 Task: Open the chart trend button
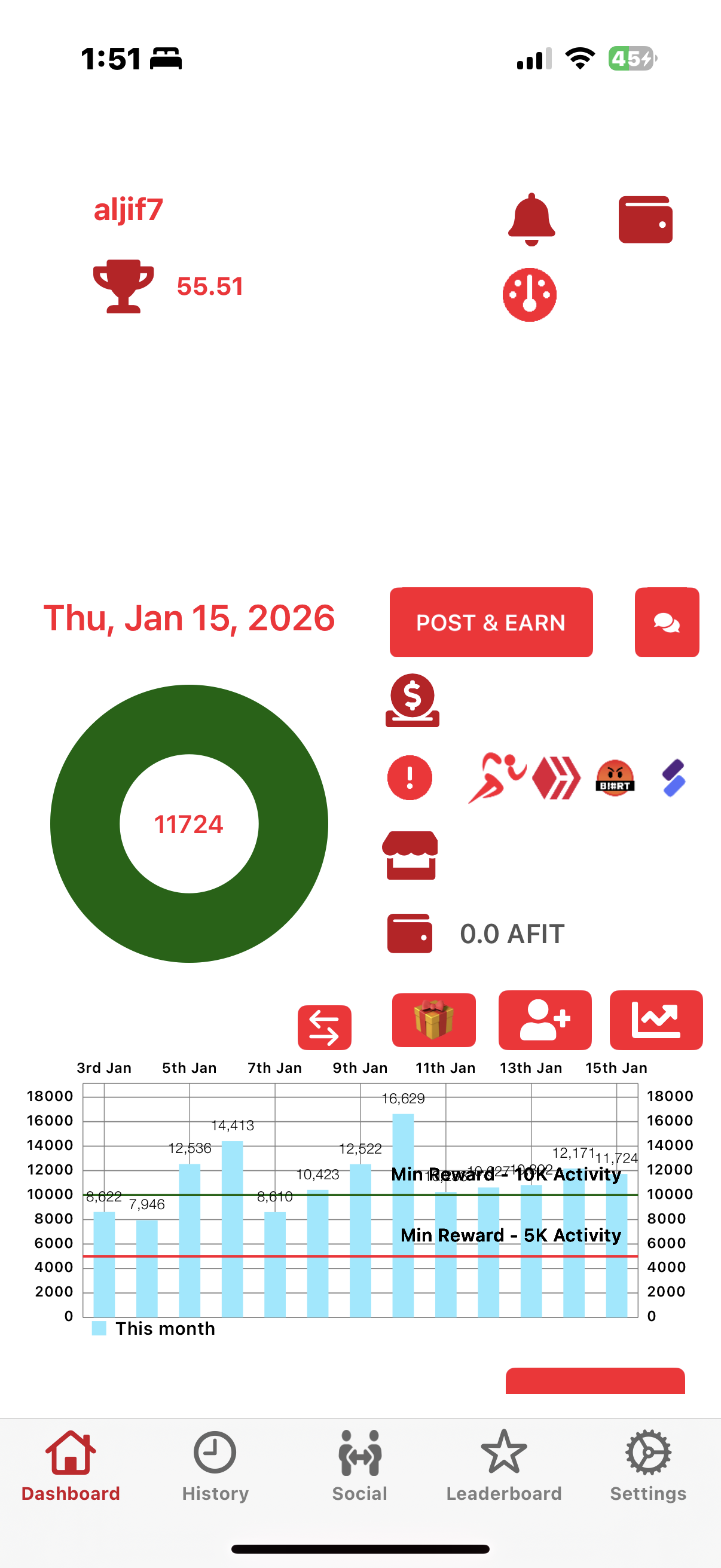tap(655, 1020)
